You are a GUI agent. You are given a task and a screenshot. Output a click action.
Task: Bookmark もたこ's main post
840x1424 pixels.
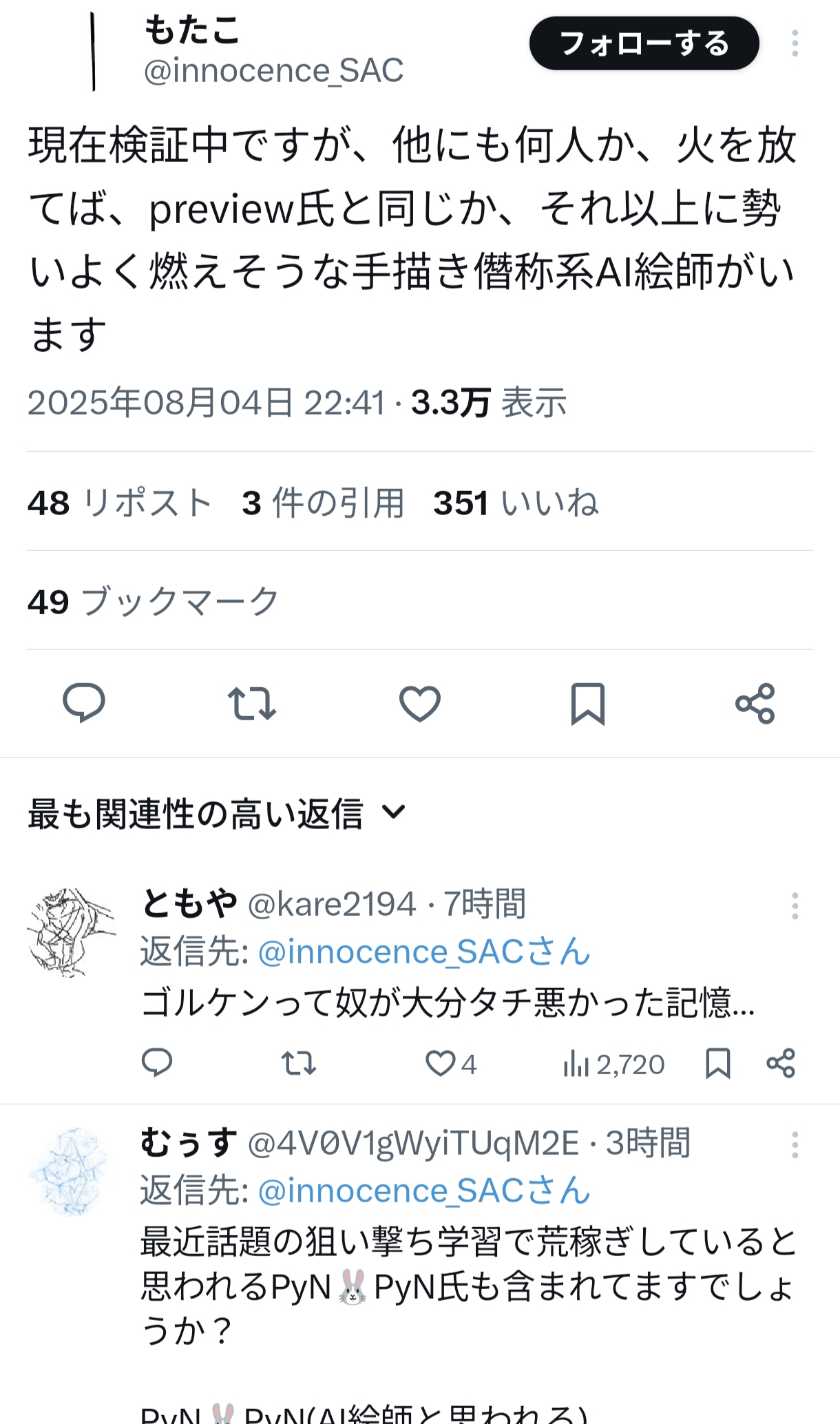click(x=587, y=703)
